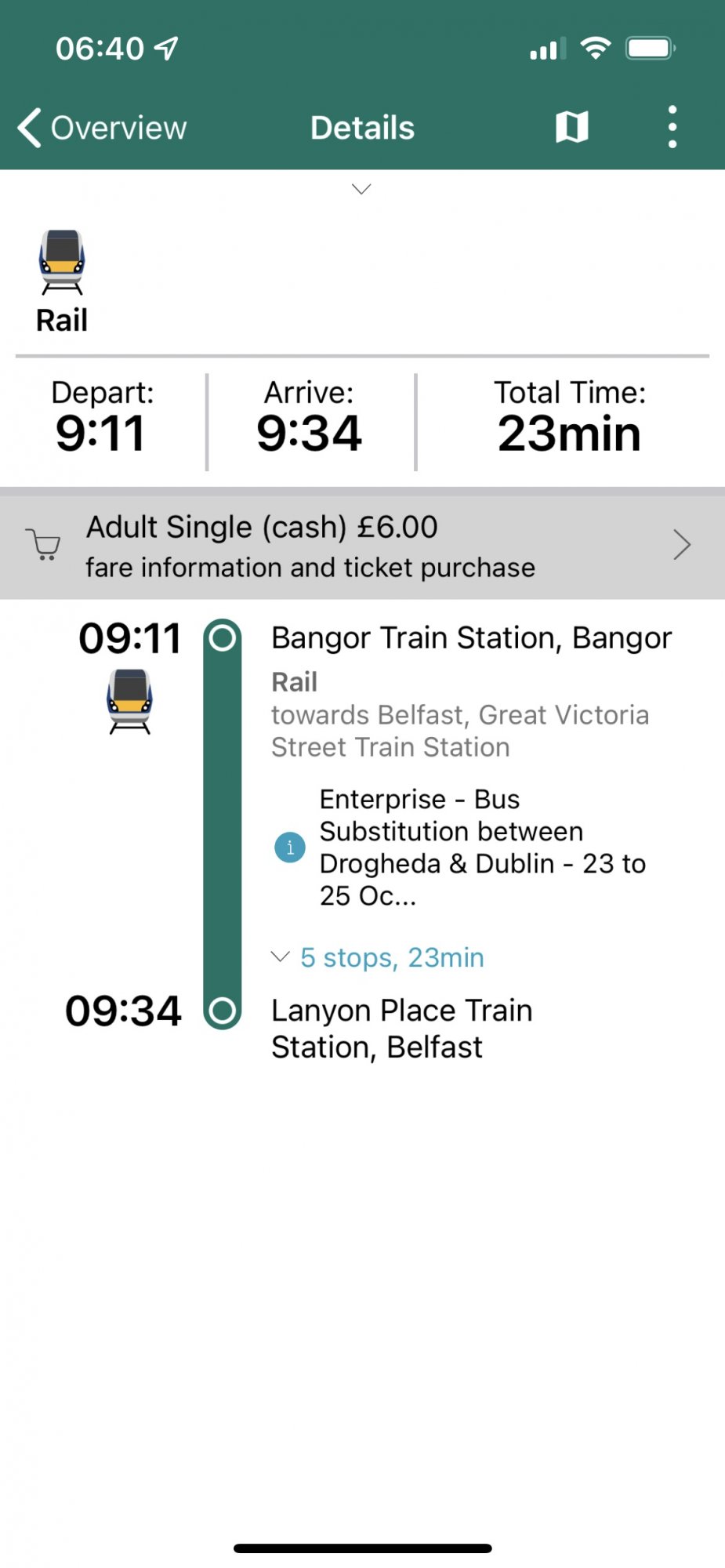This screenshot has height=1568, width=725.
Task: Select Lanyon Place Train Station arrival stop
Action: point(401,1028)
